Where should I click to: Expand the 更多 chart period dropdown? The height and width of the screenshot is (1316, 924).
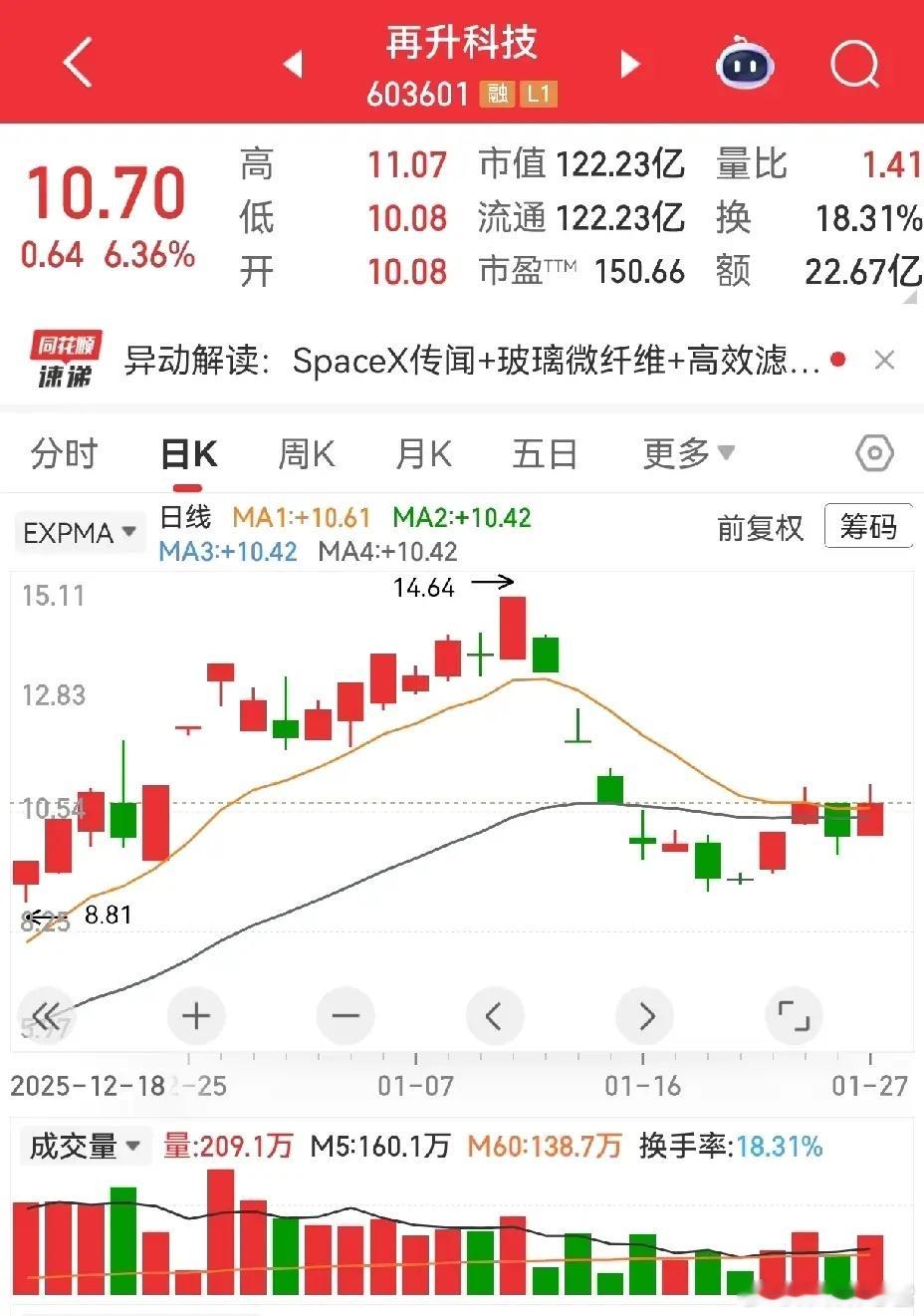[689, 454]
